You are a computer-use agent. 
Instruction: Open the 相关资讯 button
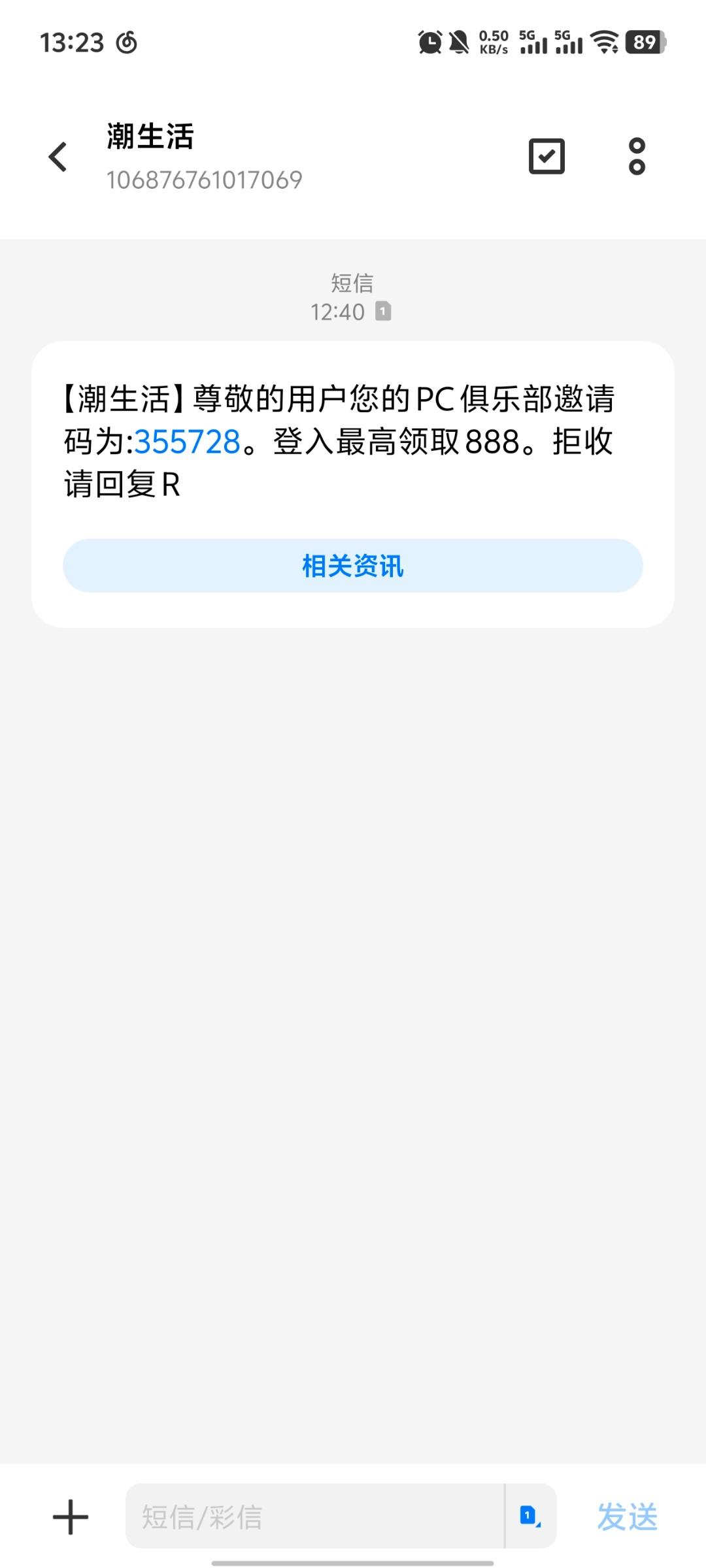353,566
